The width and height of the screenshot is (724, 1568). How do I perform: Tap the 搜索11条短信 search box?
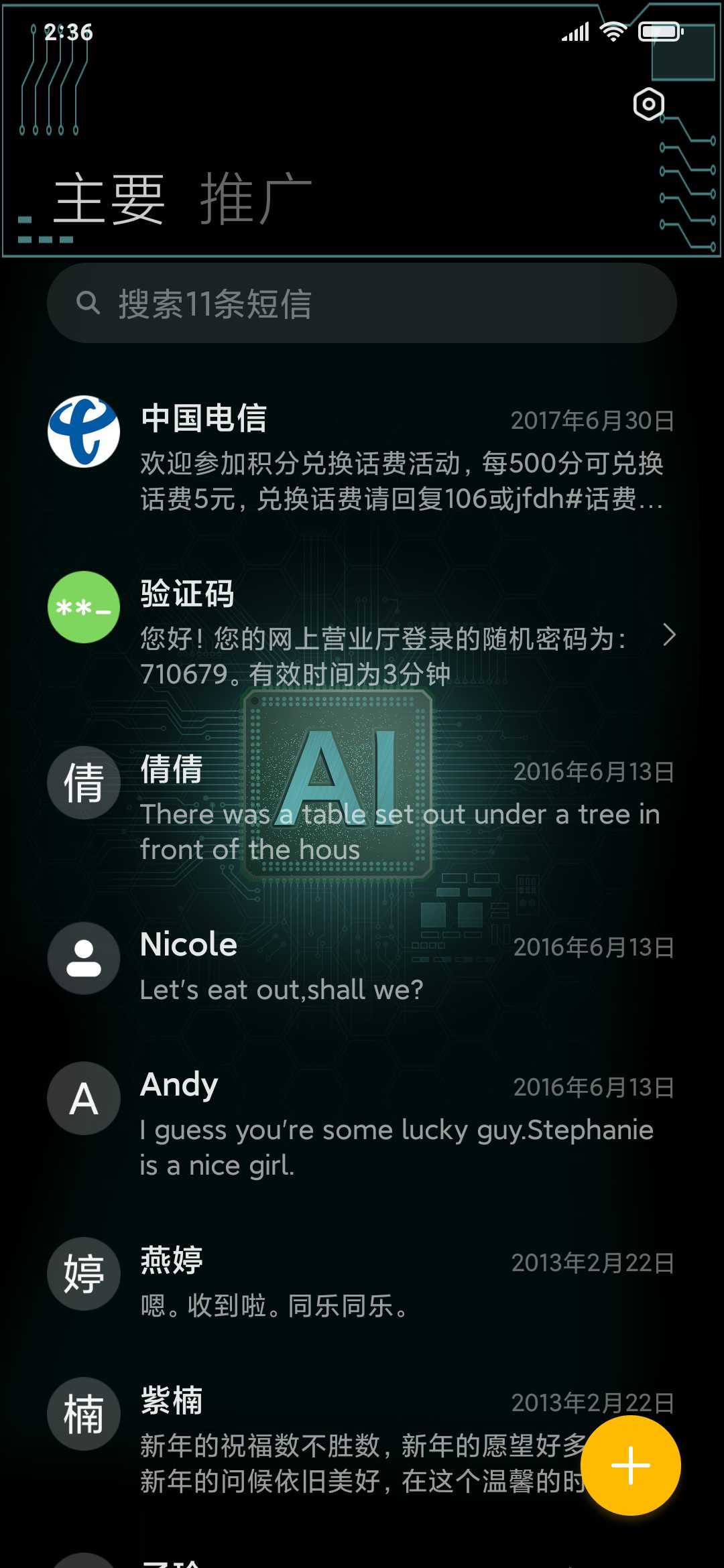(362, 303)
